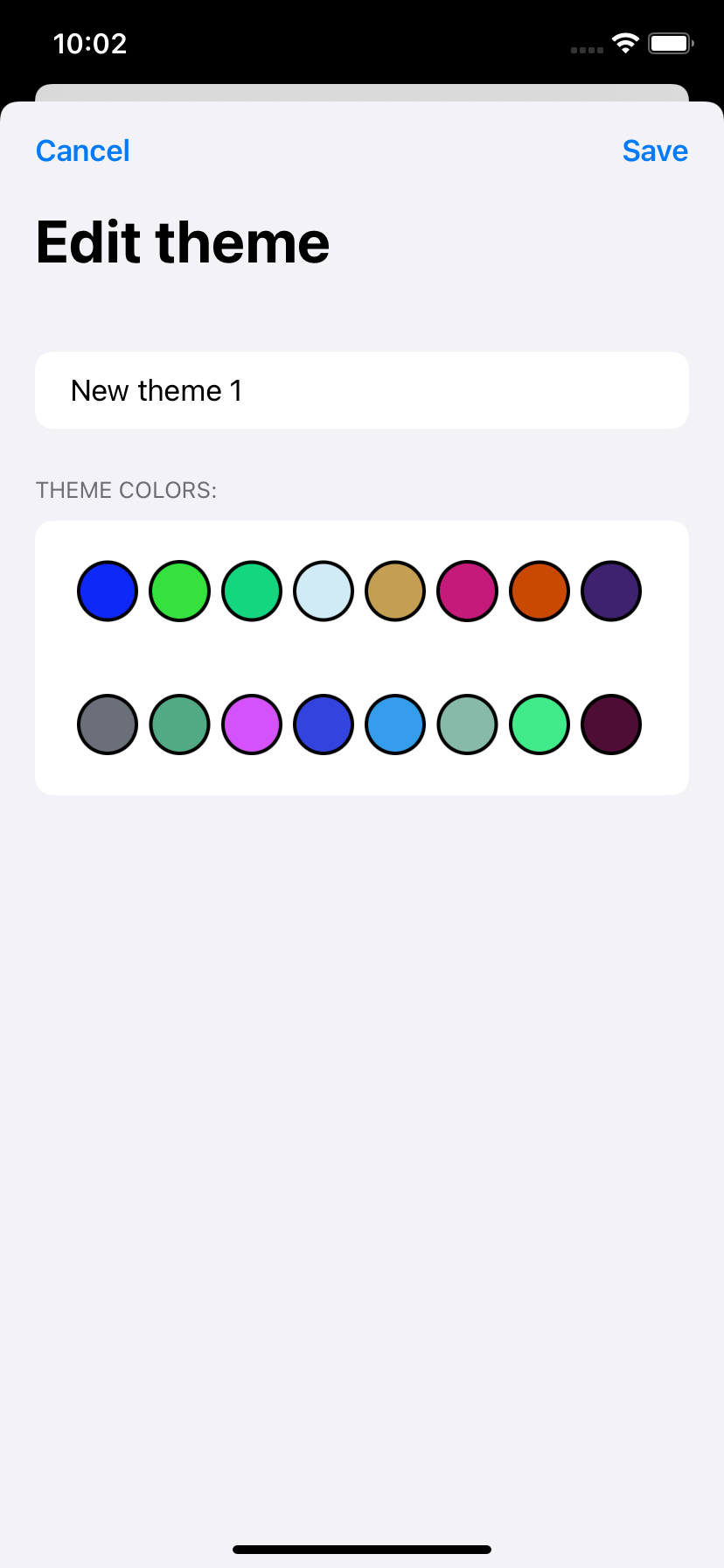Viewport: 724px width, 1568px height.
Task: Select the royal blue circle in bottom row
Action: [x=323, y=724]
